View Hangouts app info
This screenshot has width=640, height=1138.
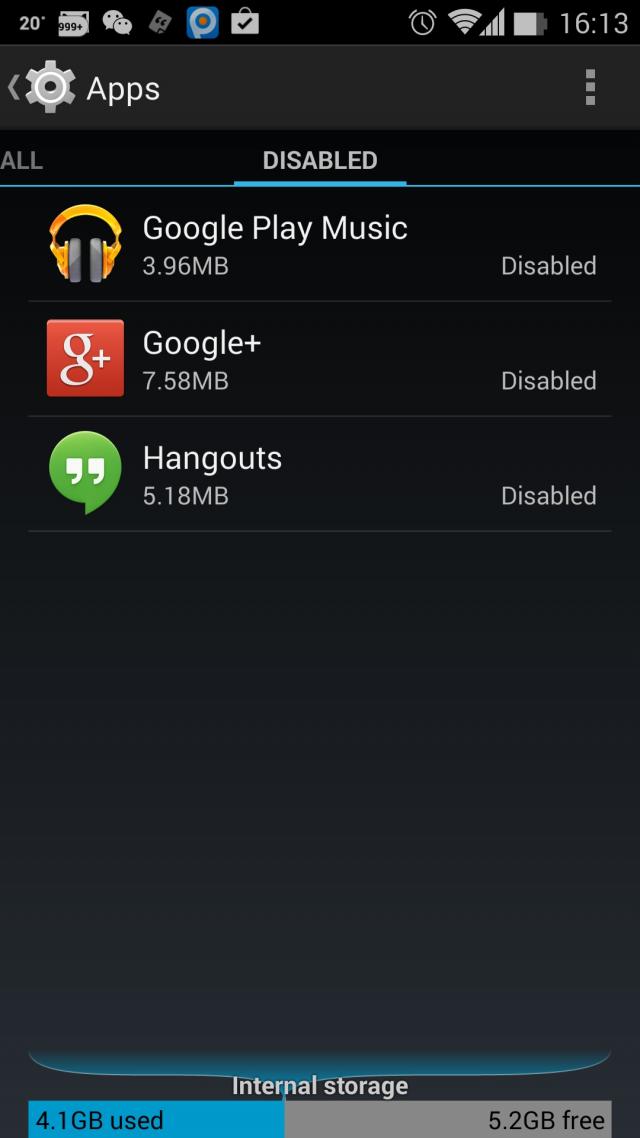[320, 474]
